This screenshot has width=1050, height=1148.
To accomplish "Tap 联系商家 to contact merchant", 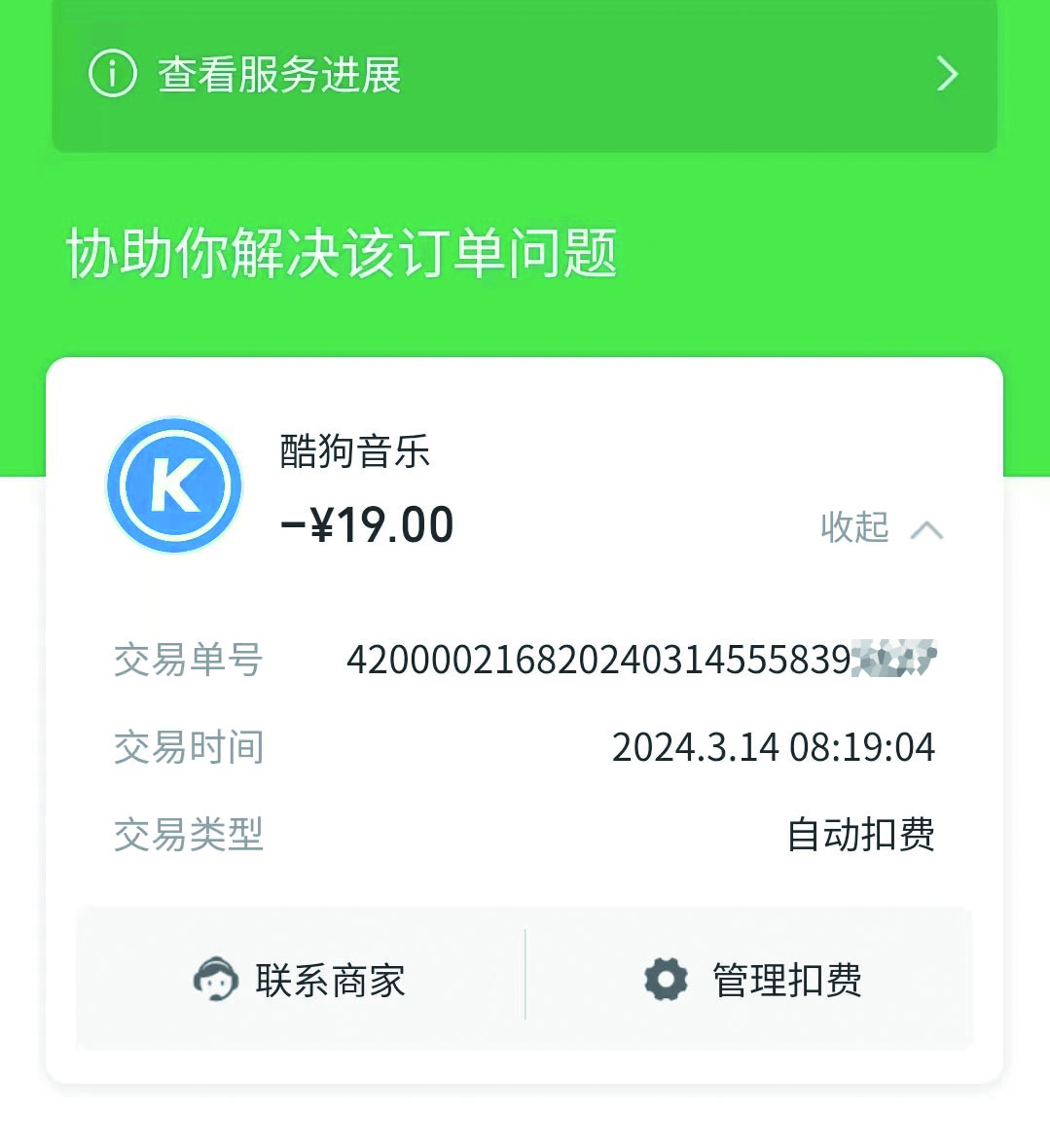I will click(301, 979).
